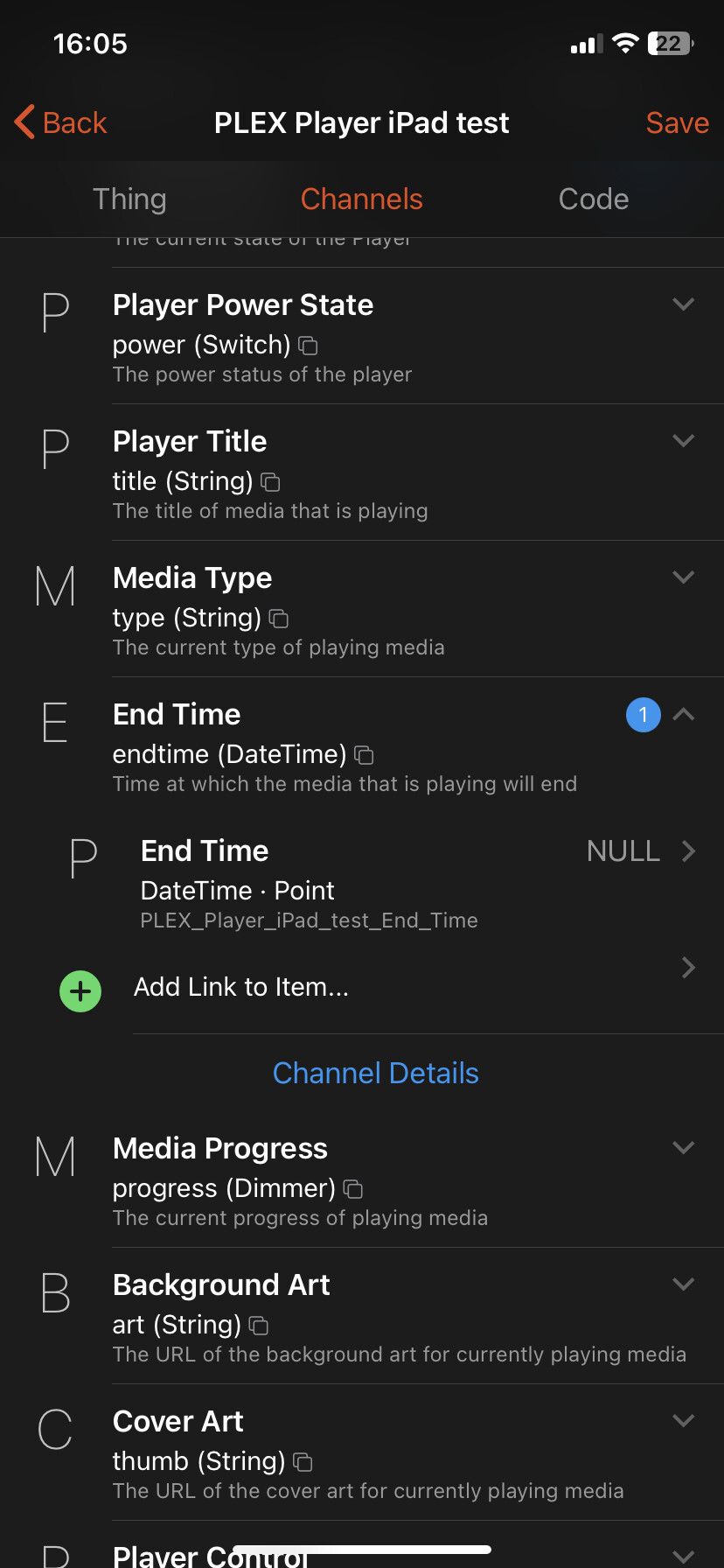The width and height of the screenshot is (724, 1568).
Task: Open Channel Details link
Action: point(376,1073)
